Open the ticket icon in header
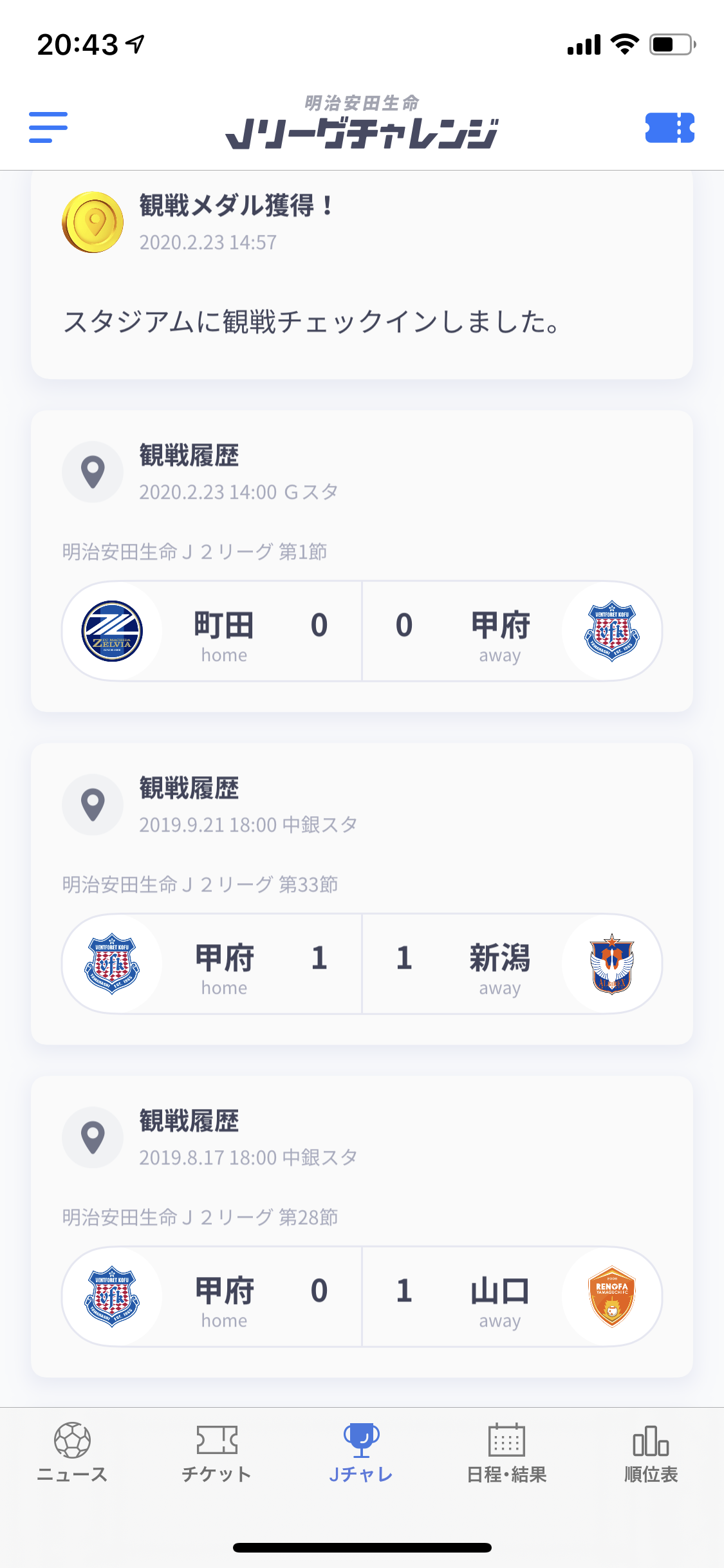The height and width of the screenshot is (1568, 724). tap(669, 127)
